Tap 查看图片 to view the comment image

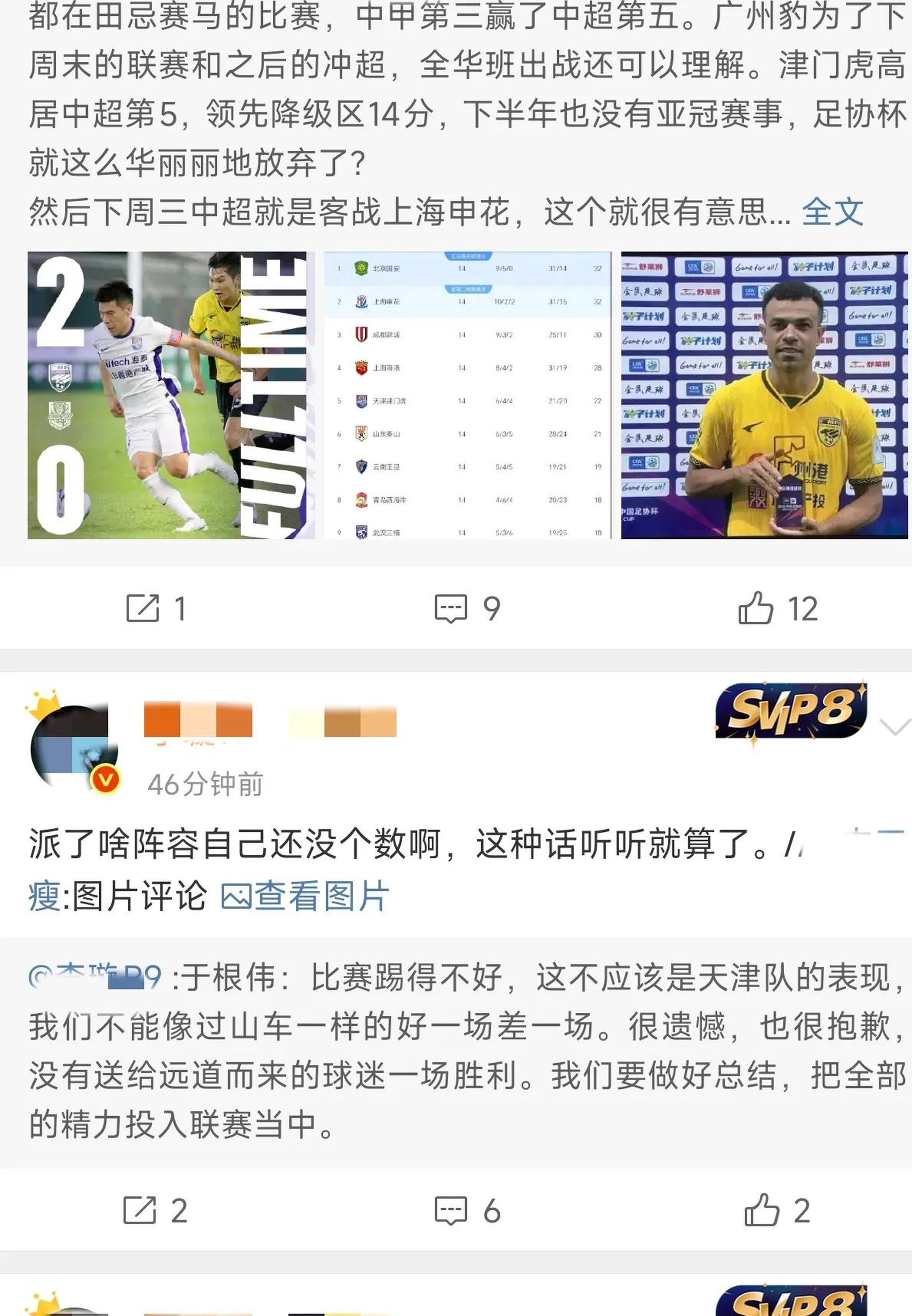(305, 895)
